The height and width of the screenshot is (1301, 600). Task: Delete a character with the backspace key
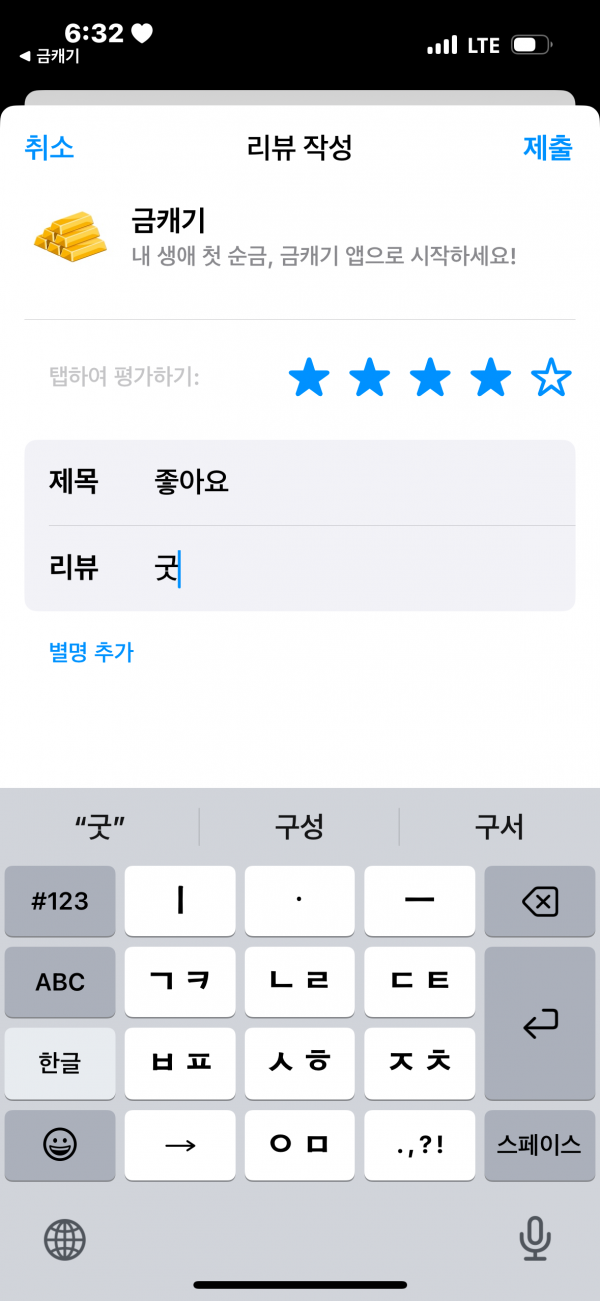pyautogui.click(x=540, y=902)
